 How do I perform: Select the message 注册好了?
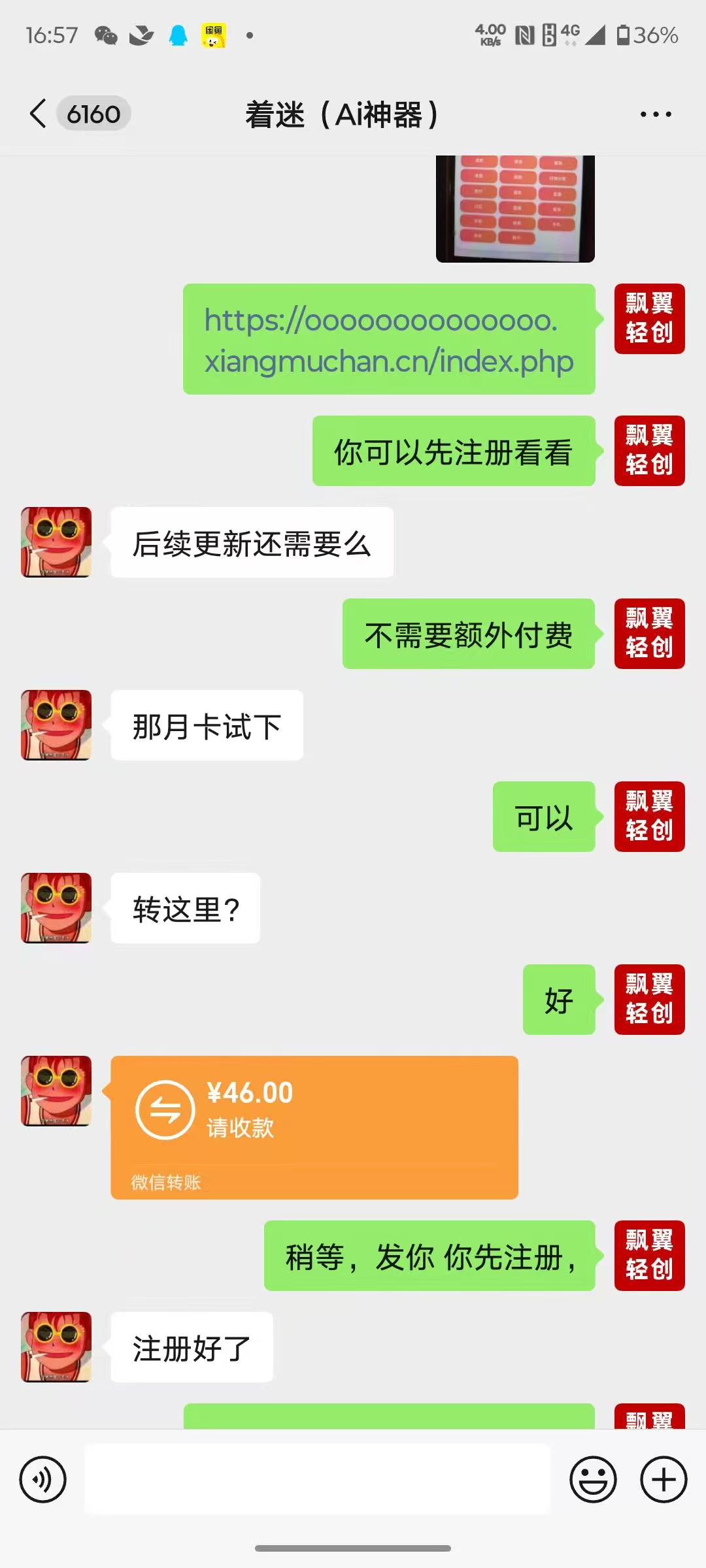pos(192,1347)
